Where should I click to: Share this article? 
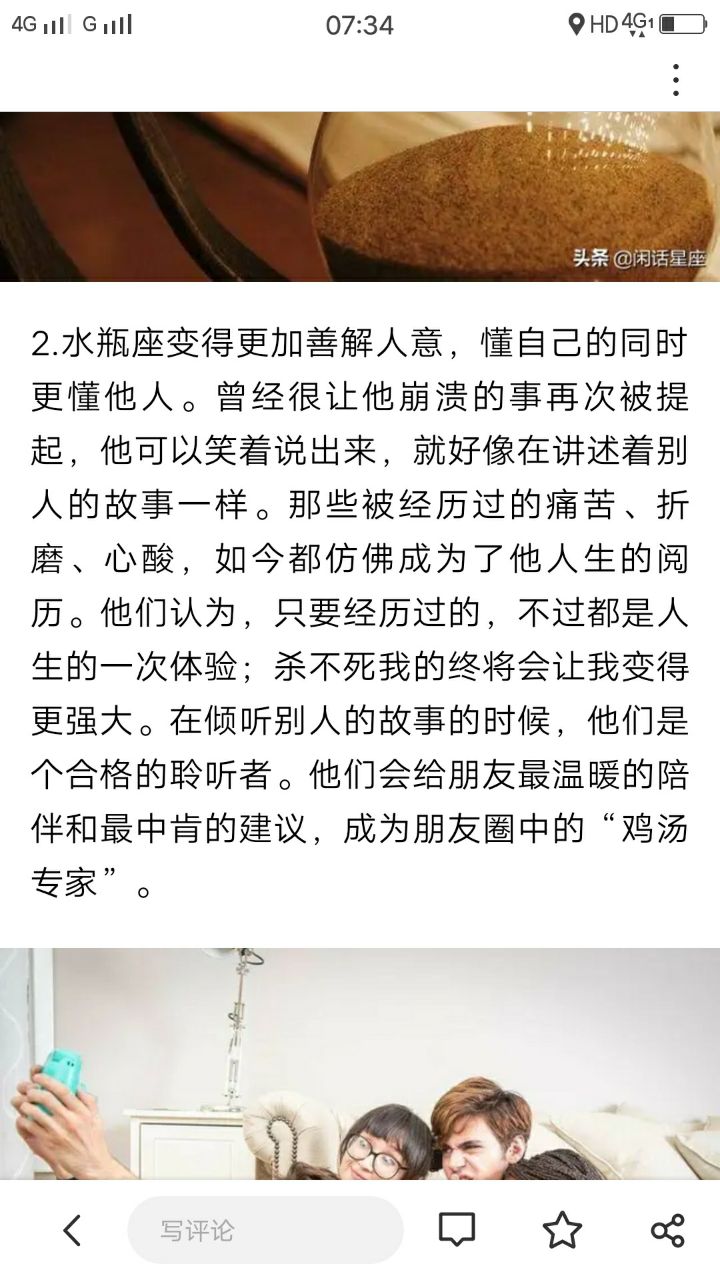(667, 1230)
